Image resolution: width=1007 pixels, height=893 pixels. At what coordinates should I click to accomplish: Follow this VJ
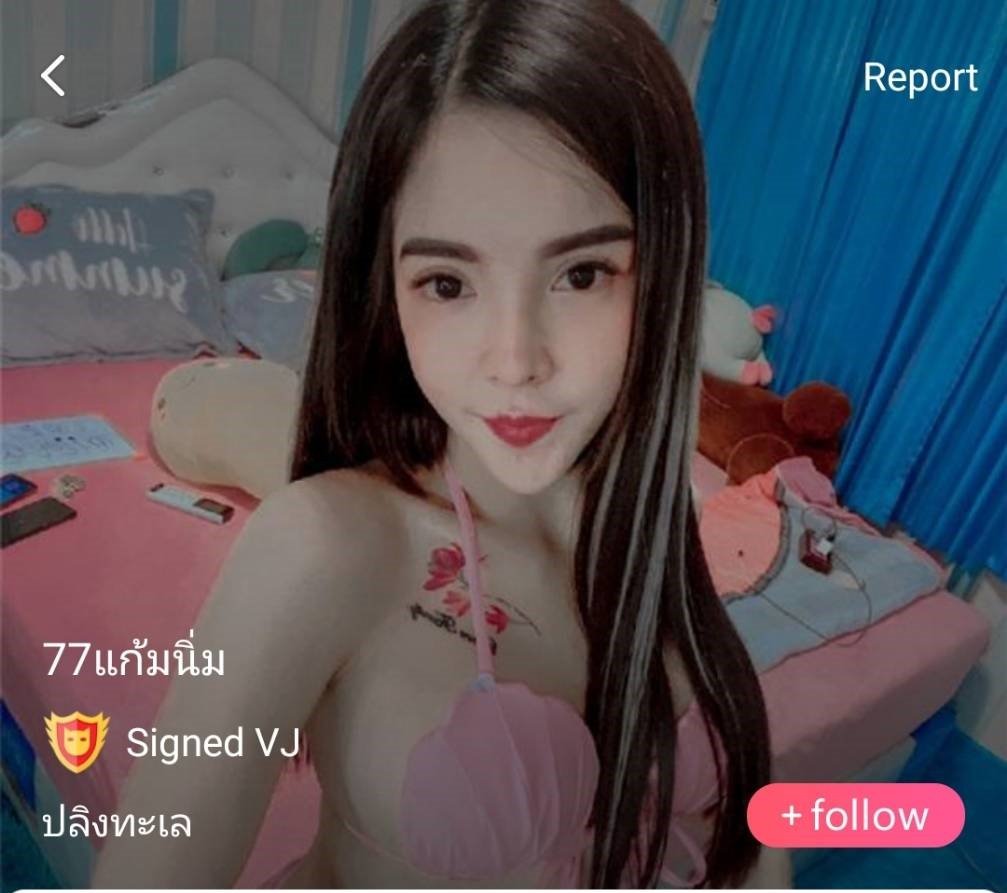tap(855, 816)
